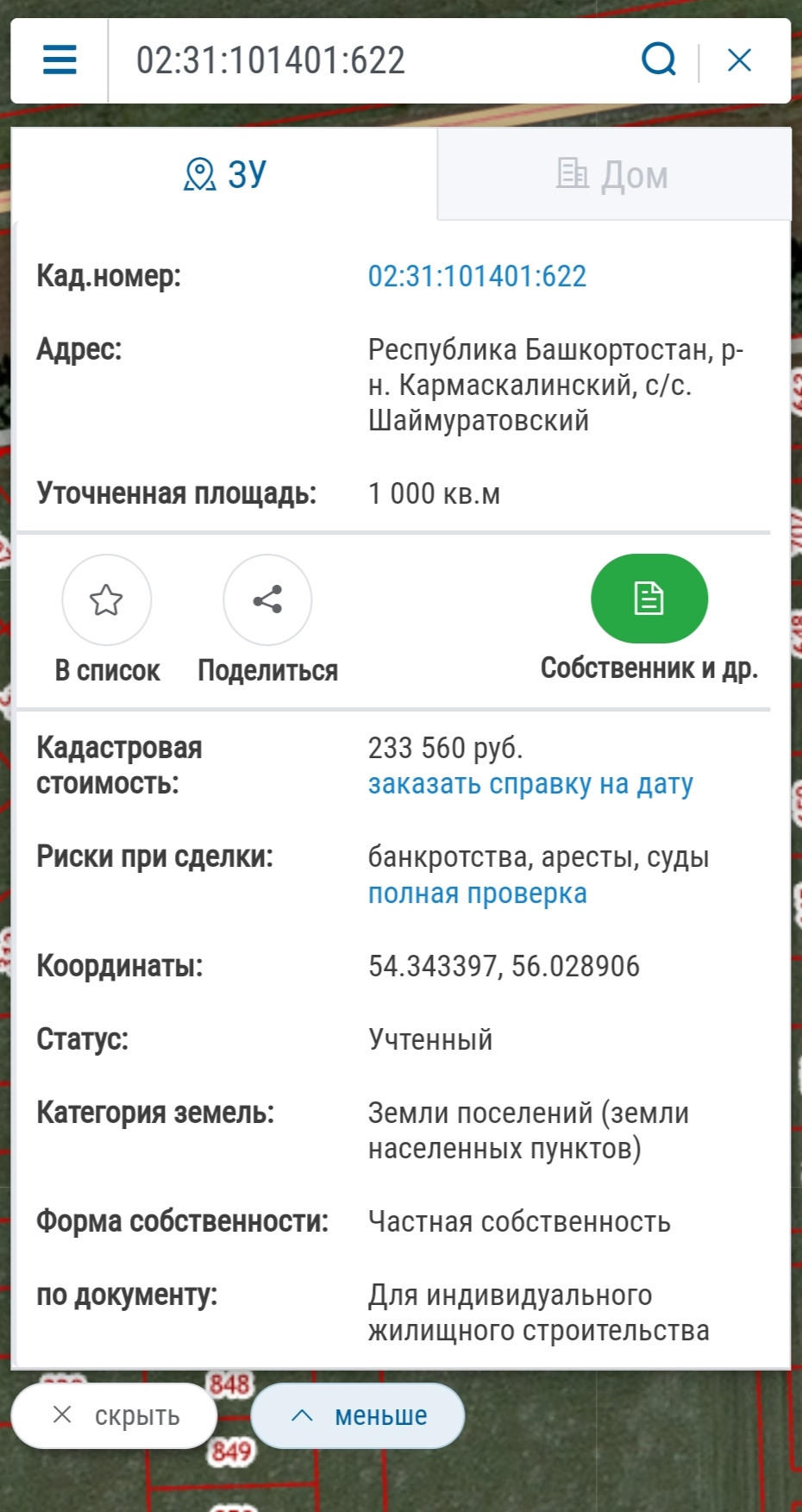Switch to the Дом tab
Viewport: 802px width, 1512px height.
point(613,174)
